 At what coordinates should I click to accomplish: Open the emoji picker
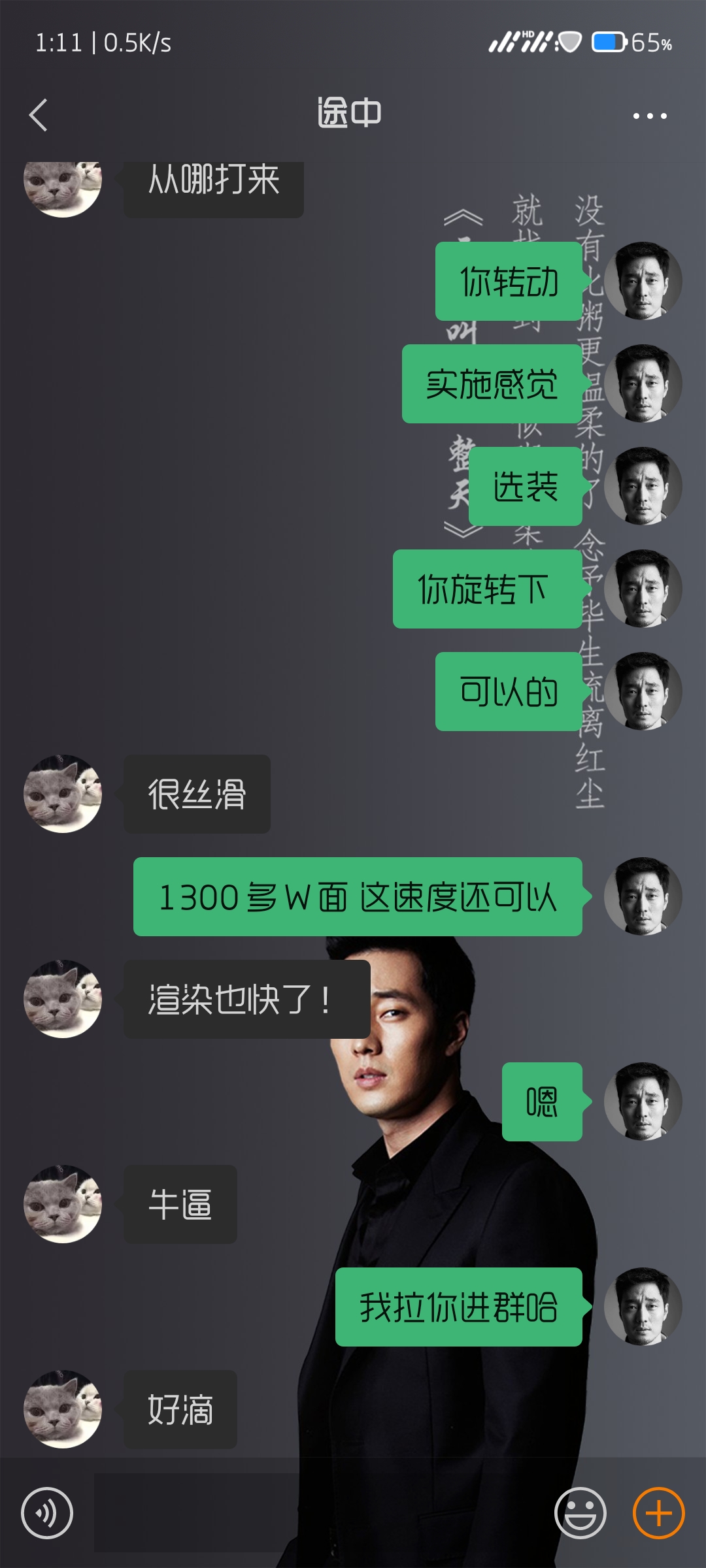[580, 1513]
